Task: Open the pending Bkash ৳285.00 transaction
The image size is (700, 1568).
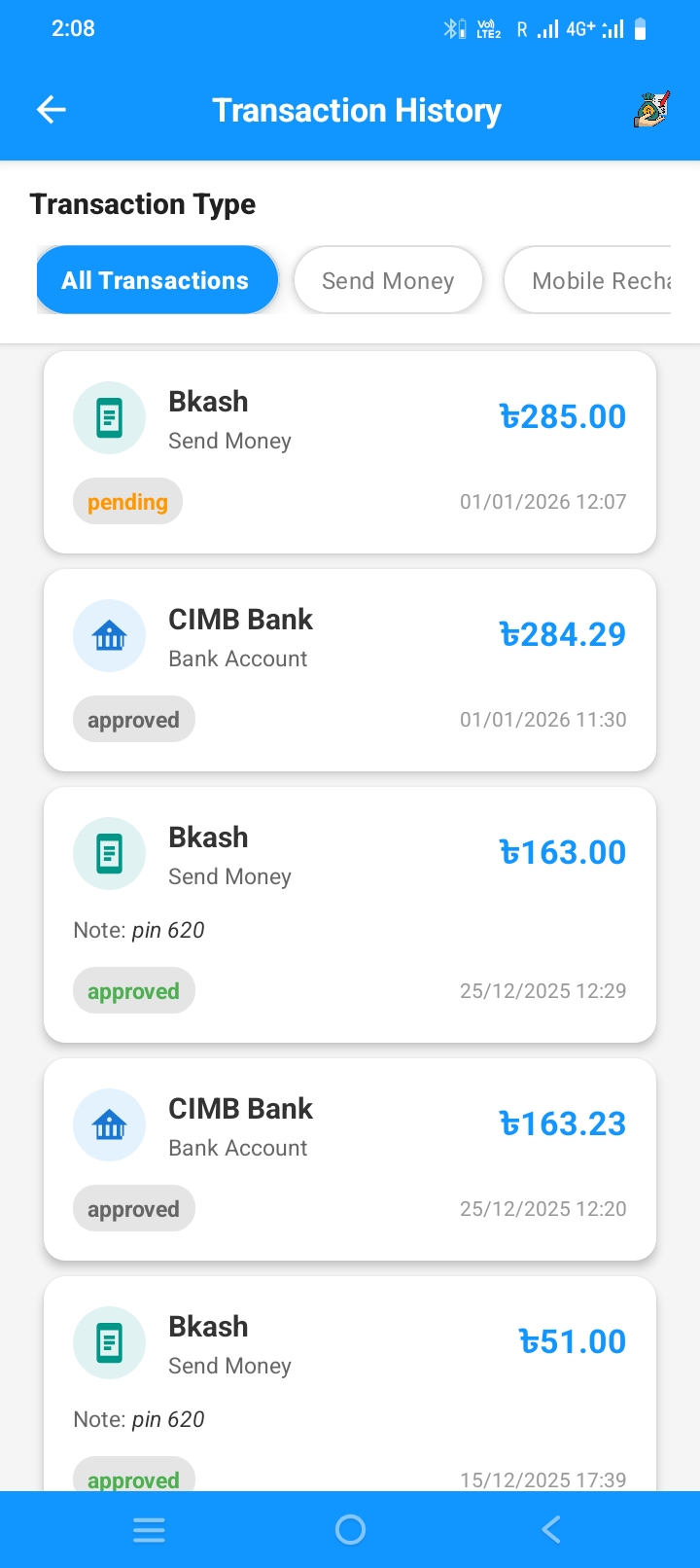Action: coord(350,452)
